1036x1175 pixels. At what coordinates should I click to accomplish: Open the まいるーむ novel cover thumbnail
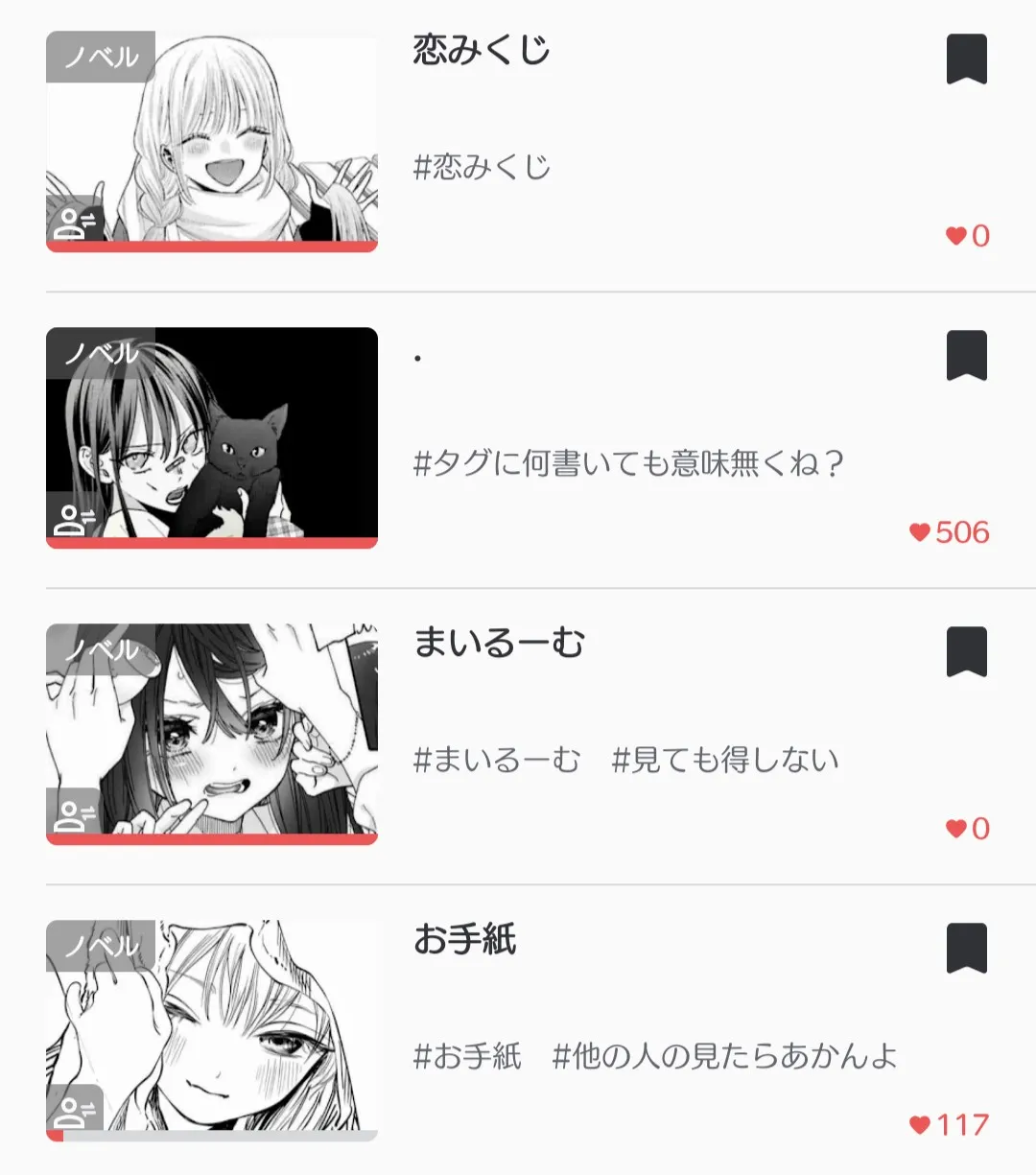tap(211, 735)
